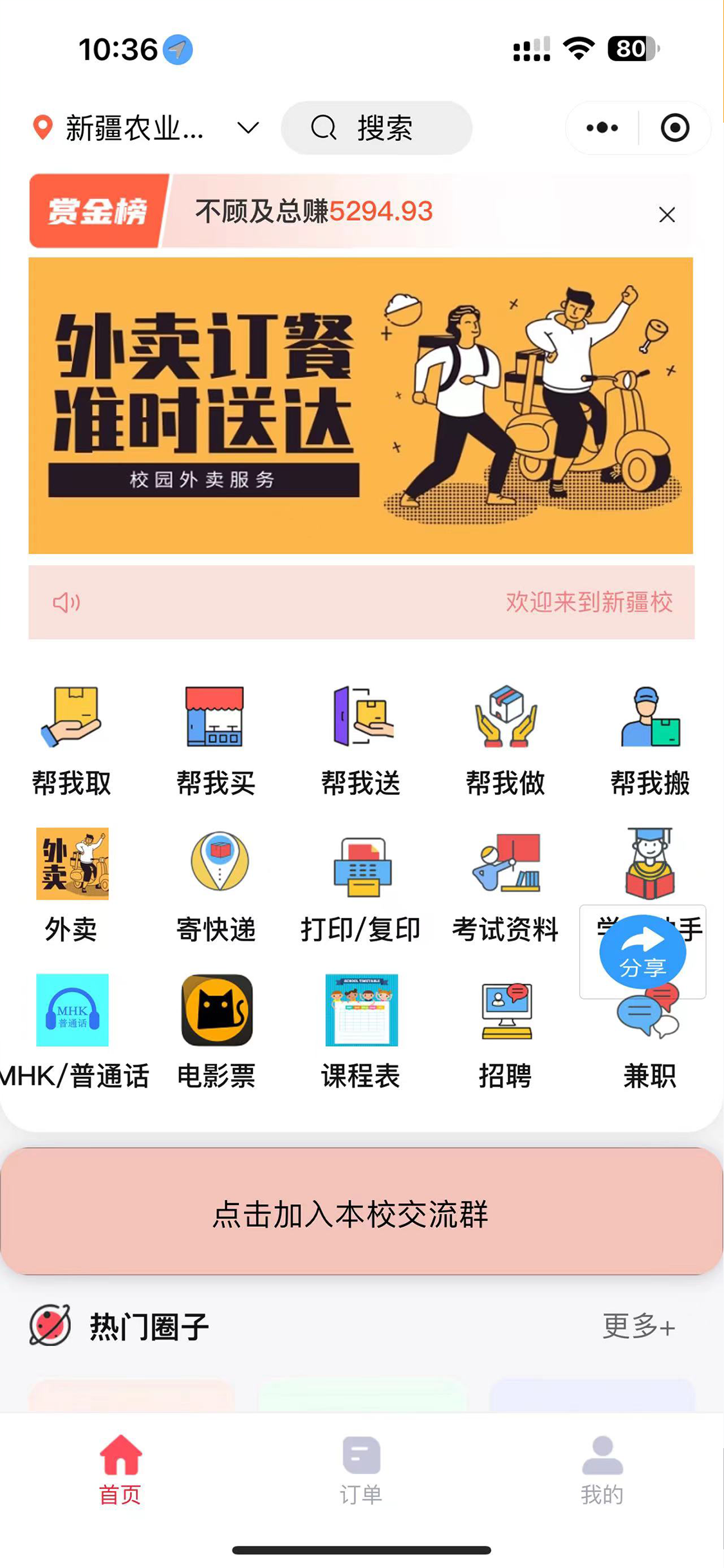This screenshot has width=724, height=1568.
Task: View 考试资料 exam materials
Action: point(505,886)
